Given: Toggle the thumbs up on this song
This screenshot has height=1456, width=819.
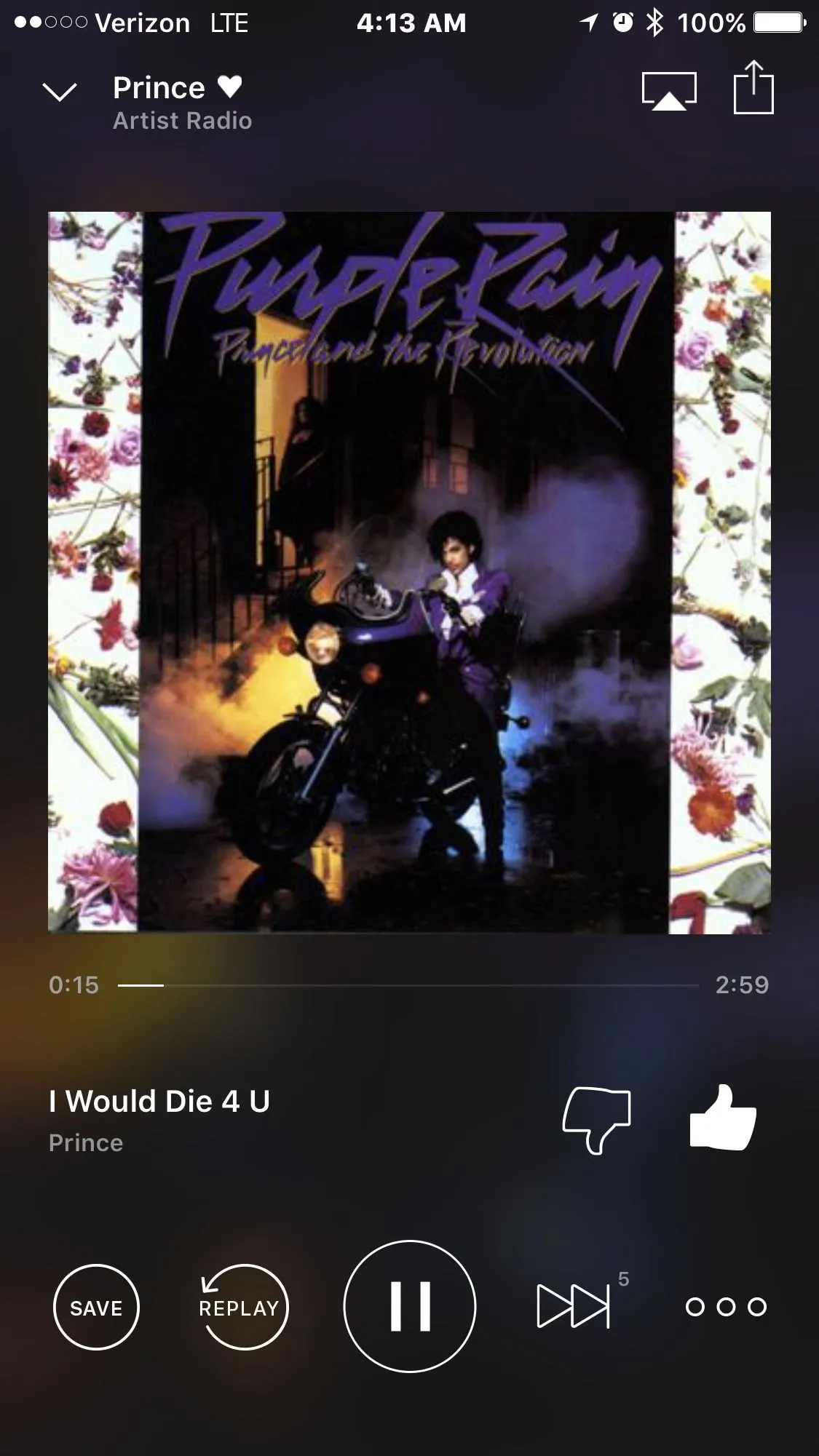Looking at the screenshot, I should [x=722, y=1118].
